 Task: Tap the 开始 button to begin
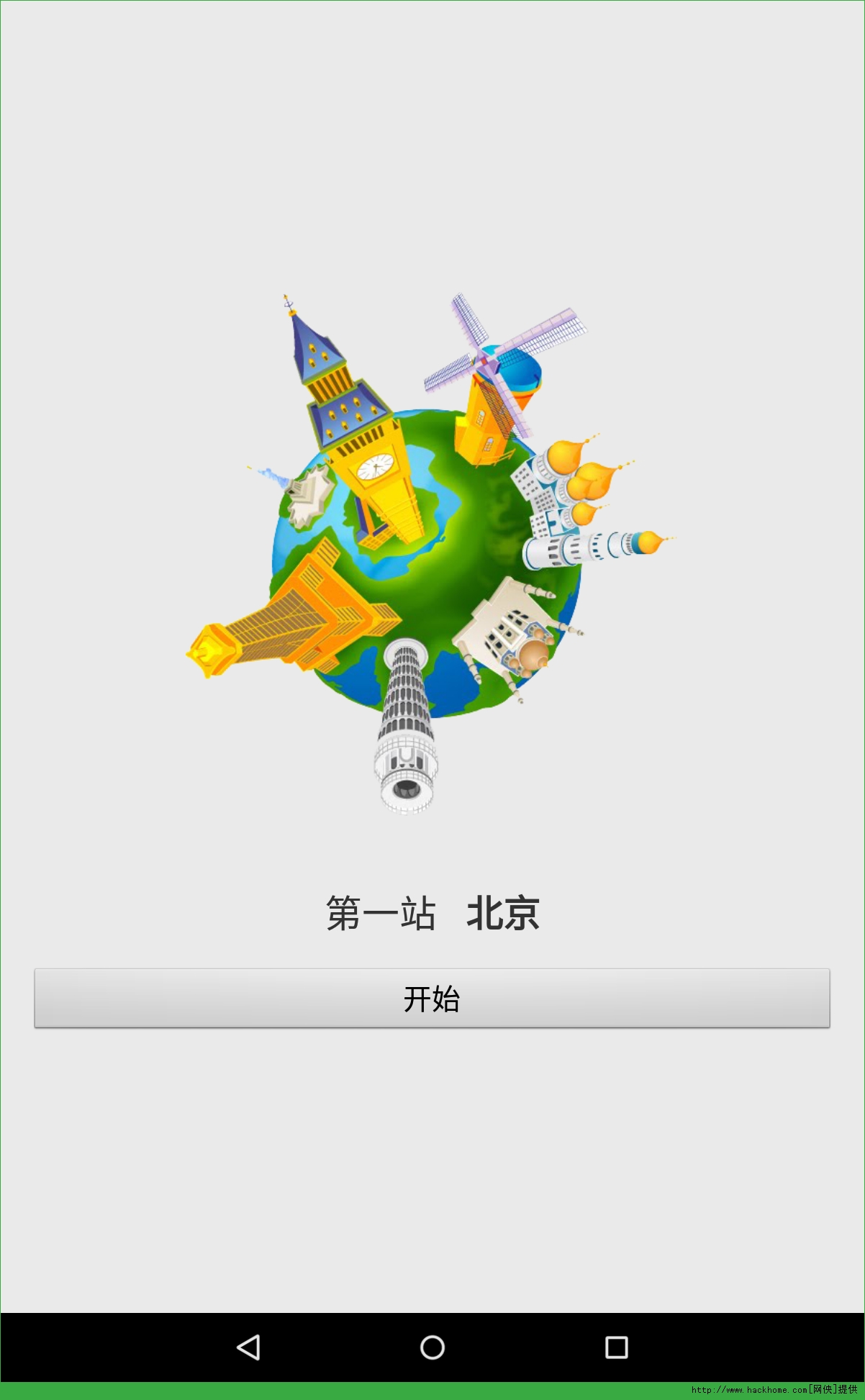(432, 998)
